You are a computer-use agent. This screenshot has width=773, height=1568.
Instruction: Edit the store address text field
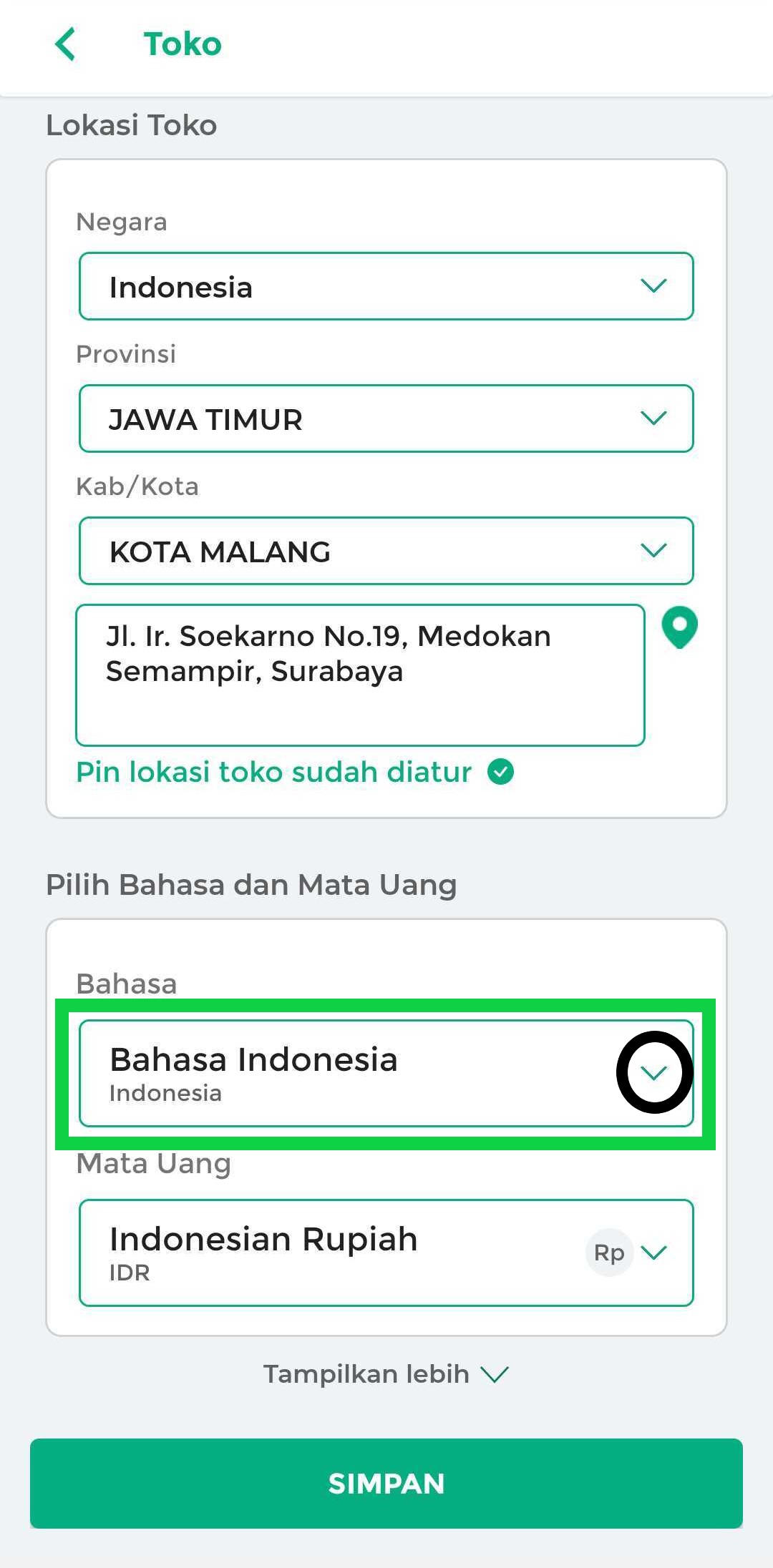point(360,675)
